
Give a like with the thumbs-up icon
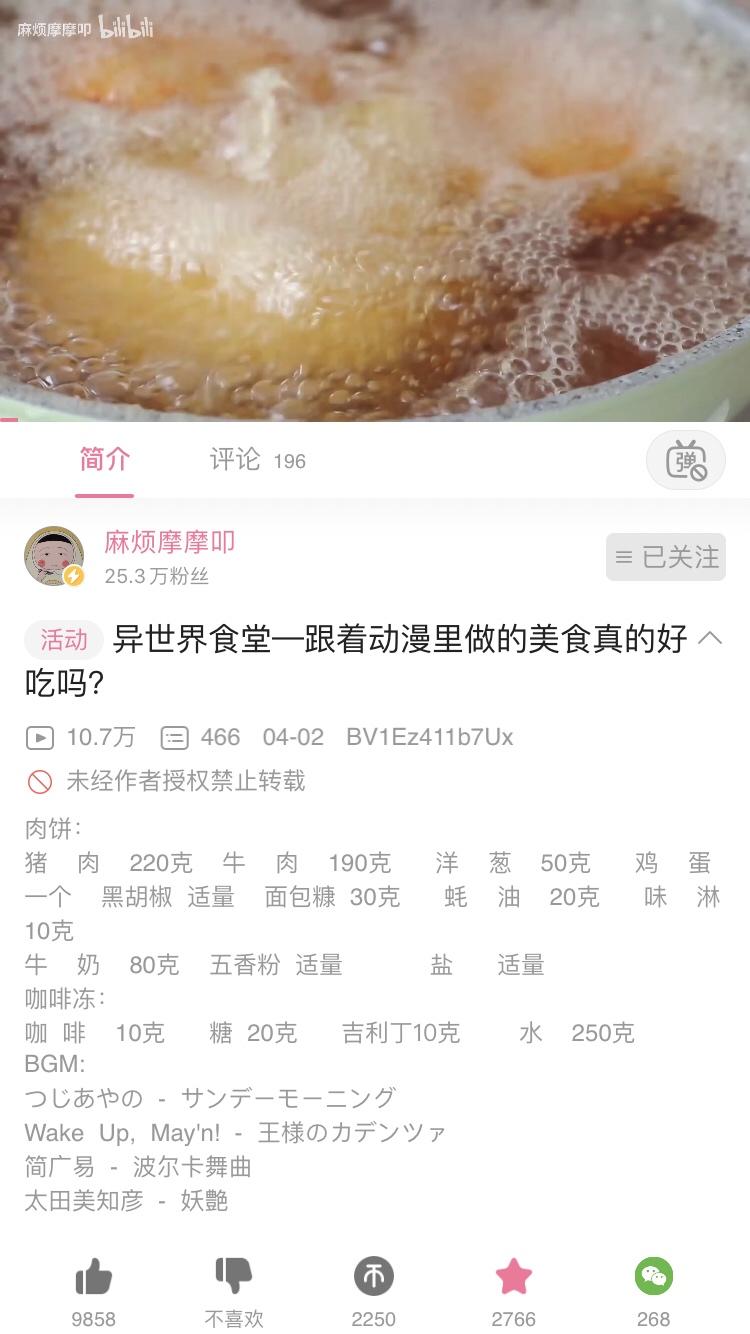coord(93,1277)
